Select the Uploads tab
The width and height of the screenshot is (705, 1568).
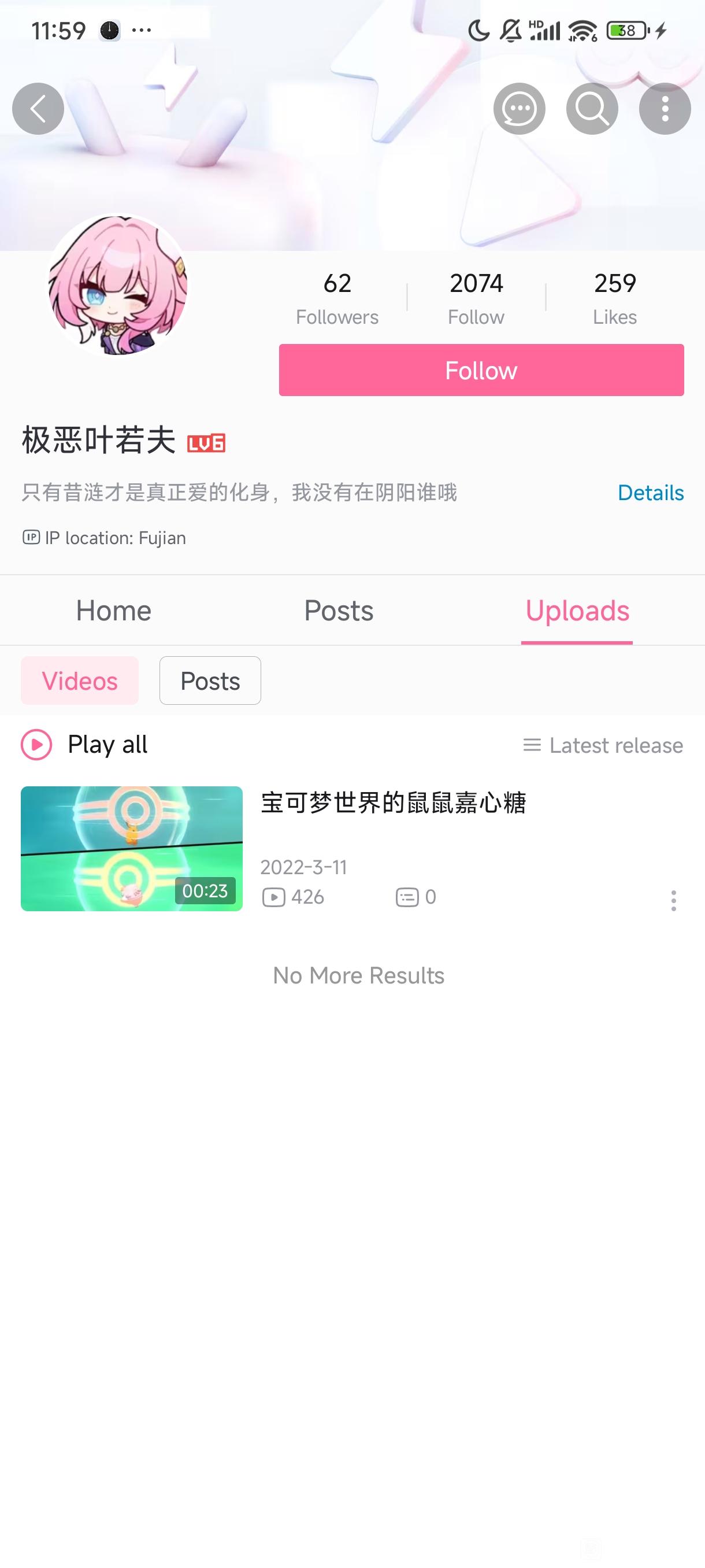point(577,611)
